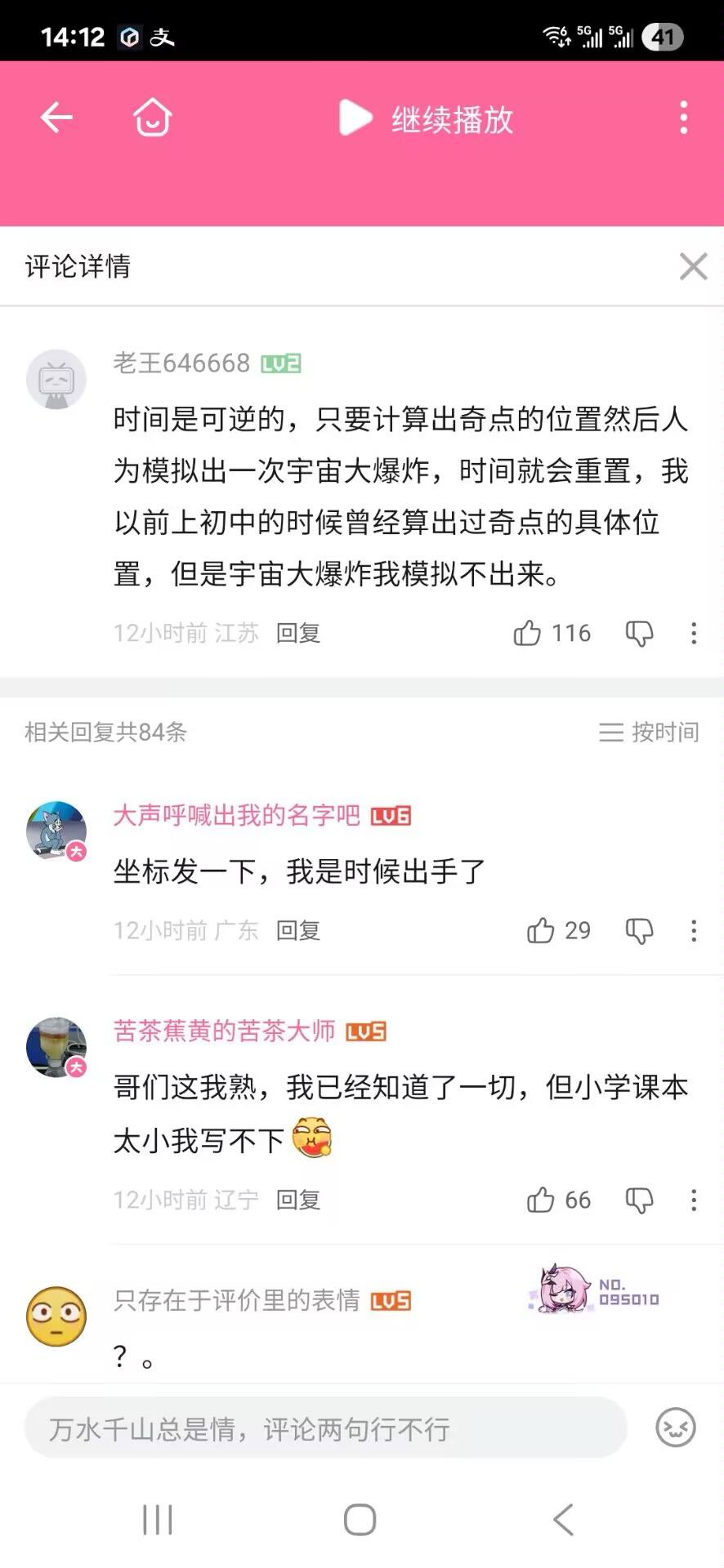
Task: Open more options on 老王646668's comment
Action: [x=694, y=633]
